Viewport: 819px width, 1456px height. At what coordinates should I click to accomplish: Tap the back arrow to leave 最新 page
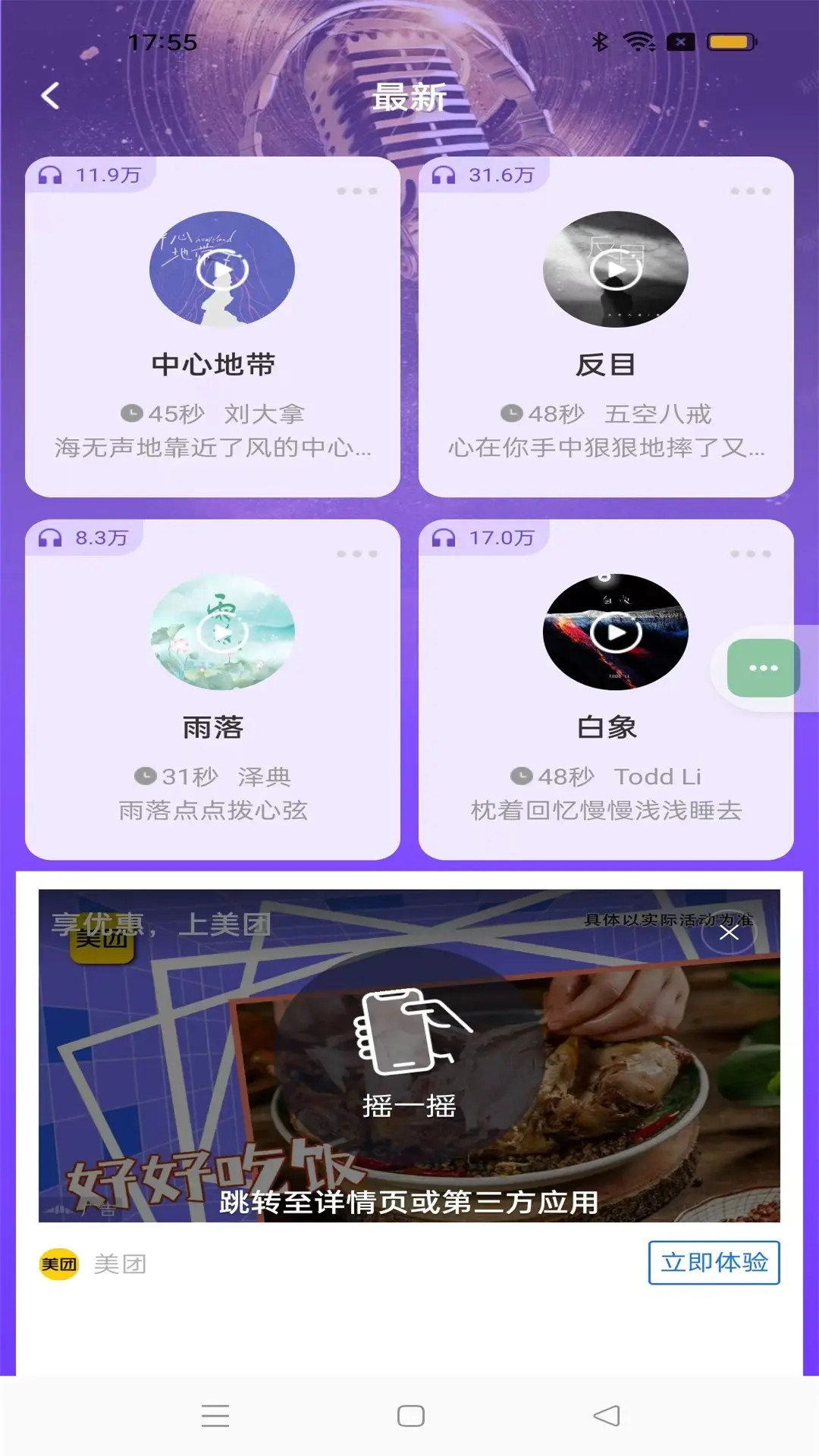(50, 97)
